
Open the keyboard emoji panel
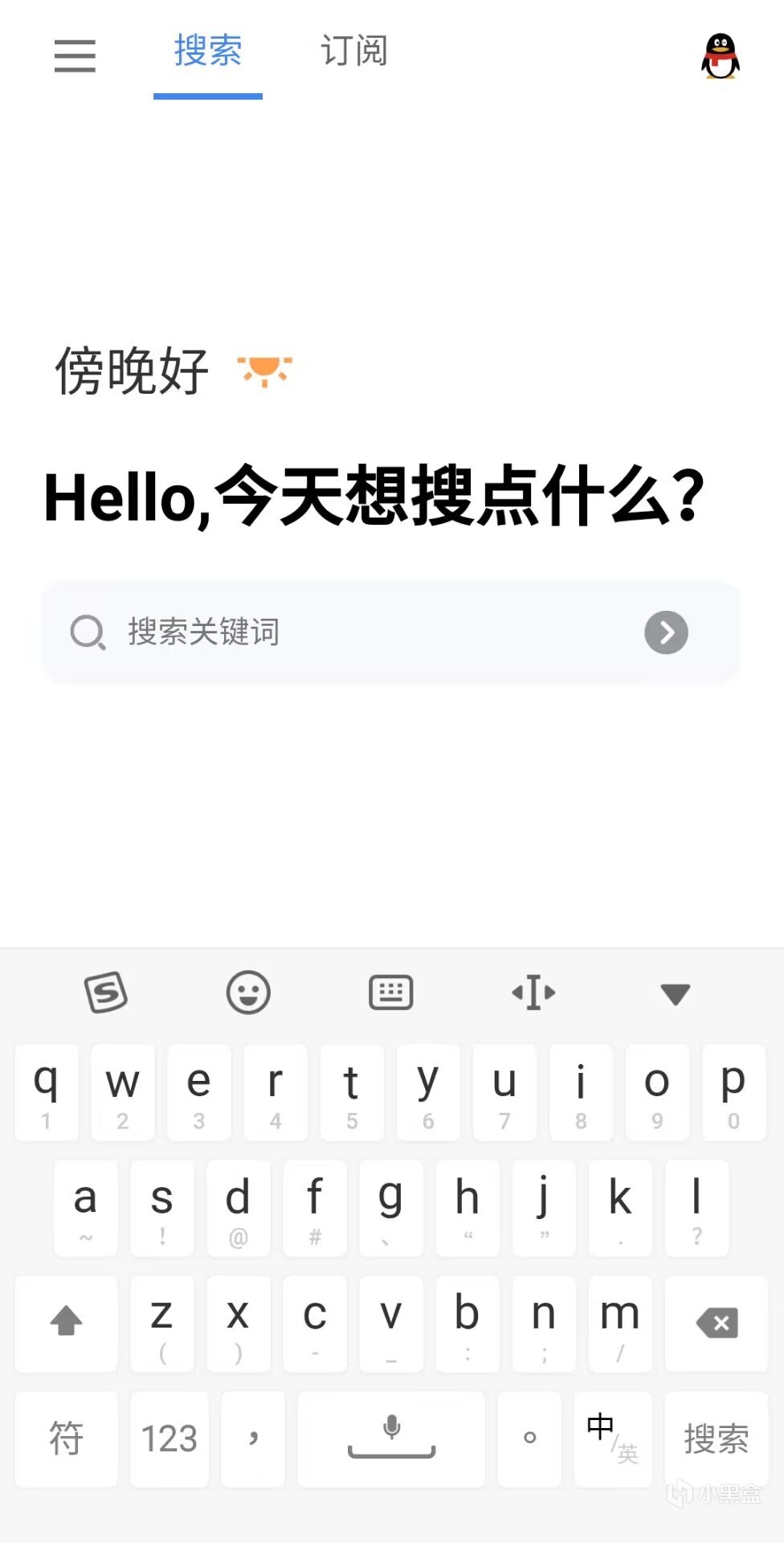pyautogui.click(x=248, y=993)
